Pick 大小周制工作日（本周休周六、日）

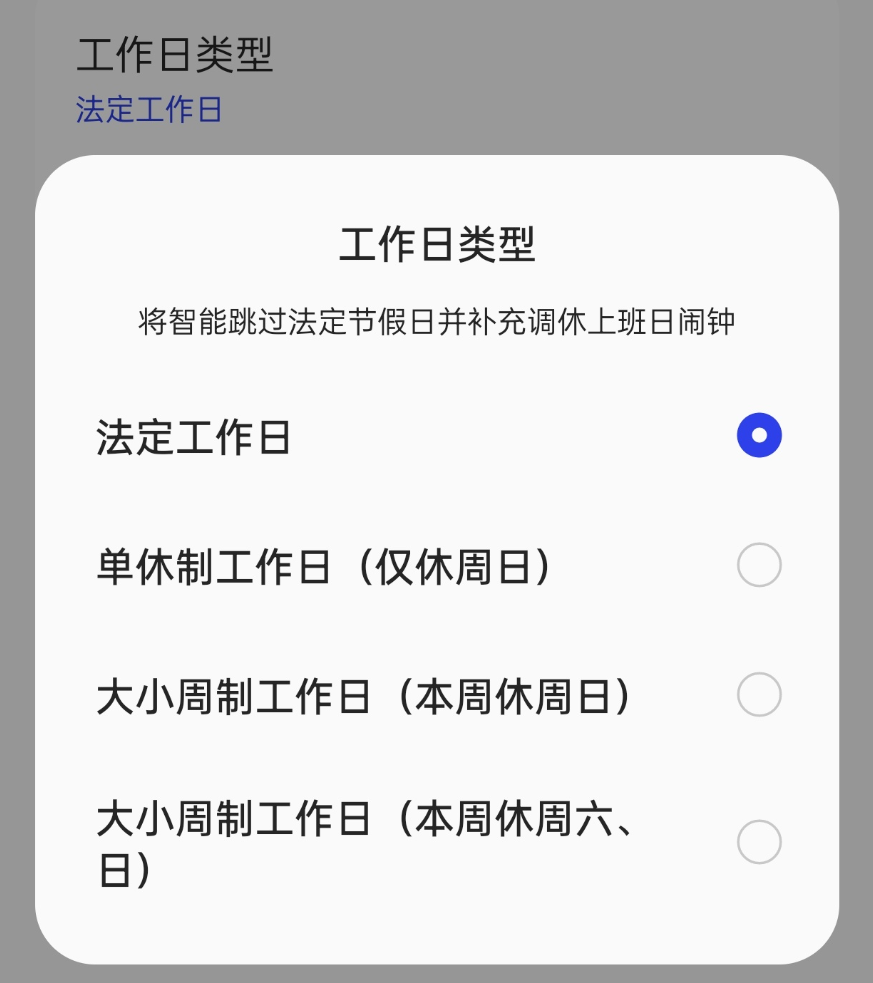click(758, 842)
